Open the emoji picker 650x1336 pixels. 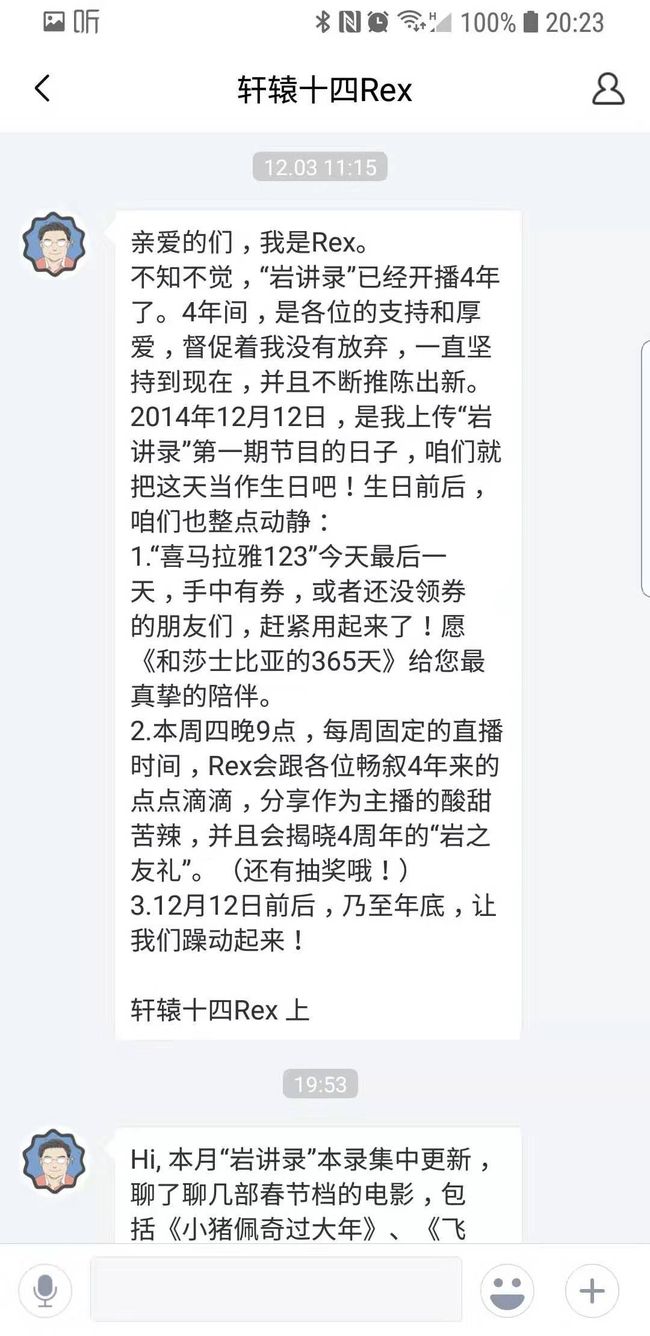(x=507, y=1290)
